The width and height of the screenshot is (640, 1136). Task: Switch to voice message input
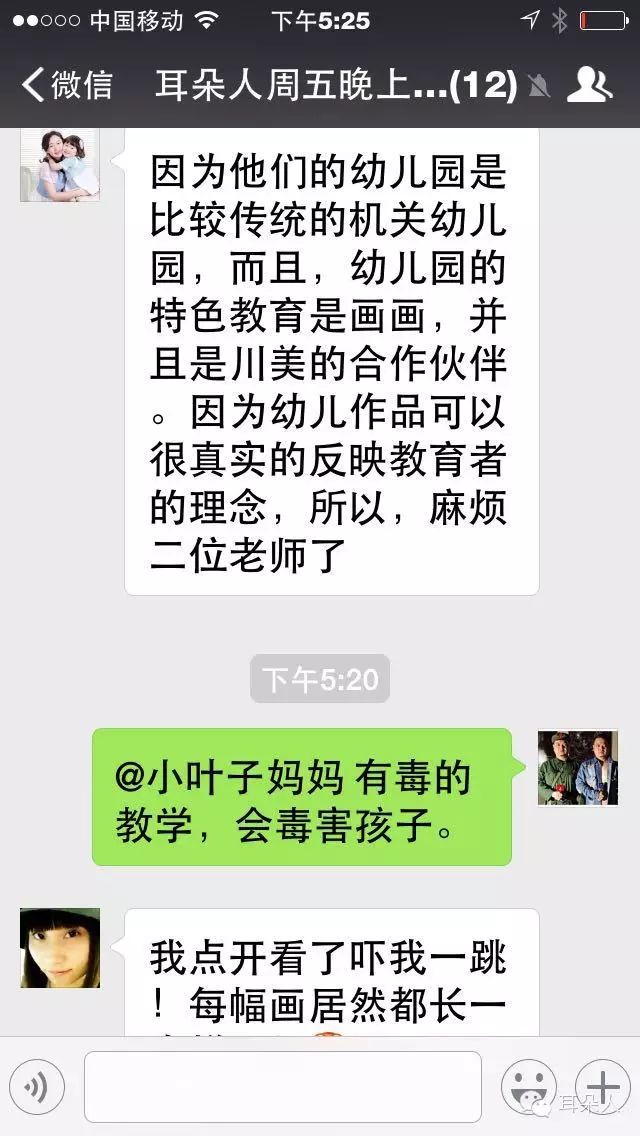38,1086
